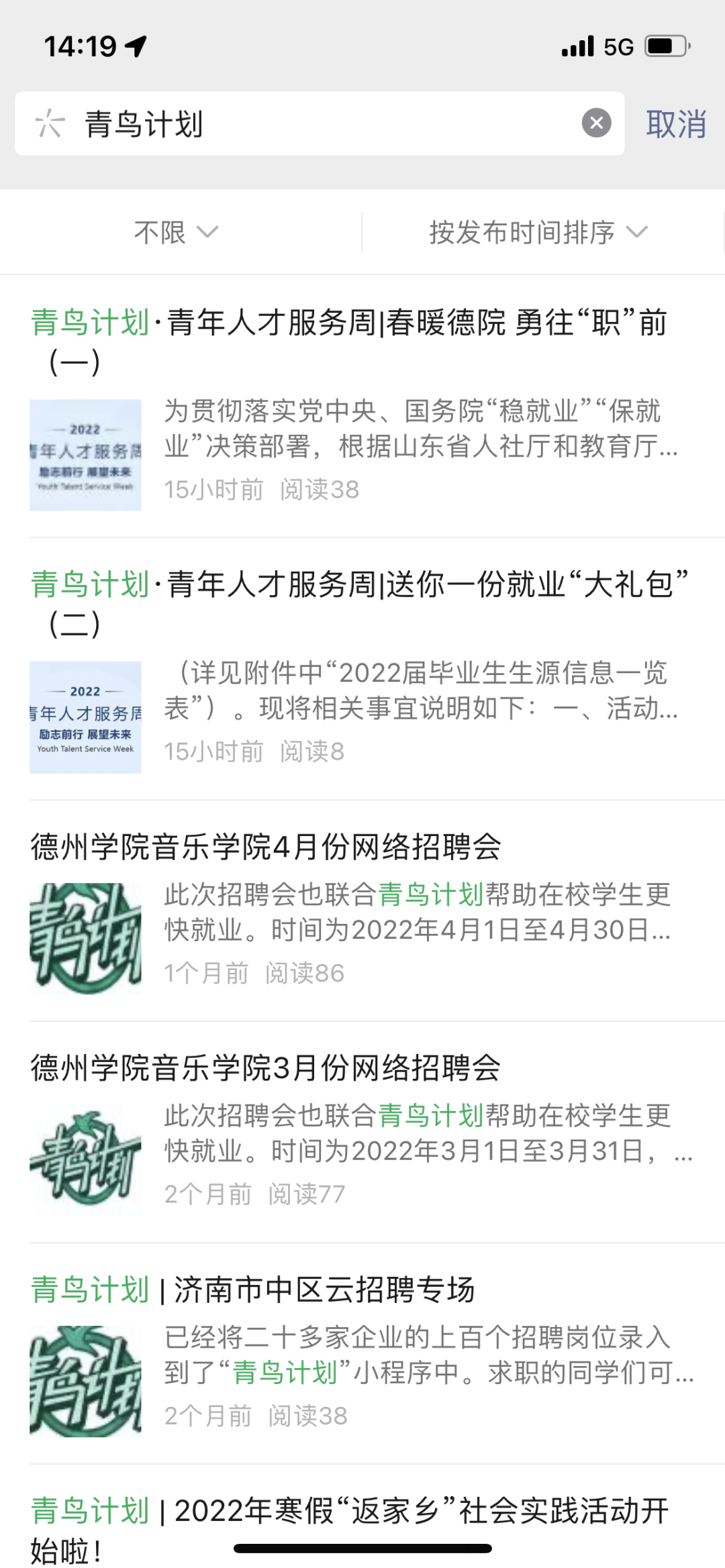View 德州学院音乐学院3月份网络招聘会 article
This screenshot has width=725, height=1568.
266,1067
